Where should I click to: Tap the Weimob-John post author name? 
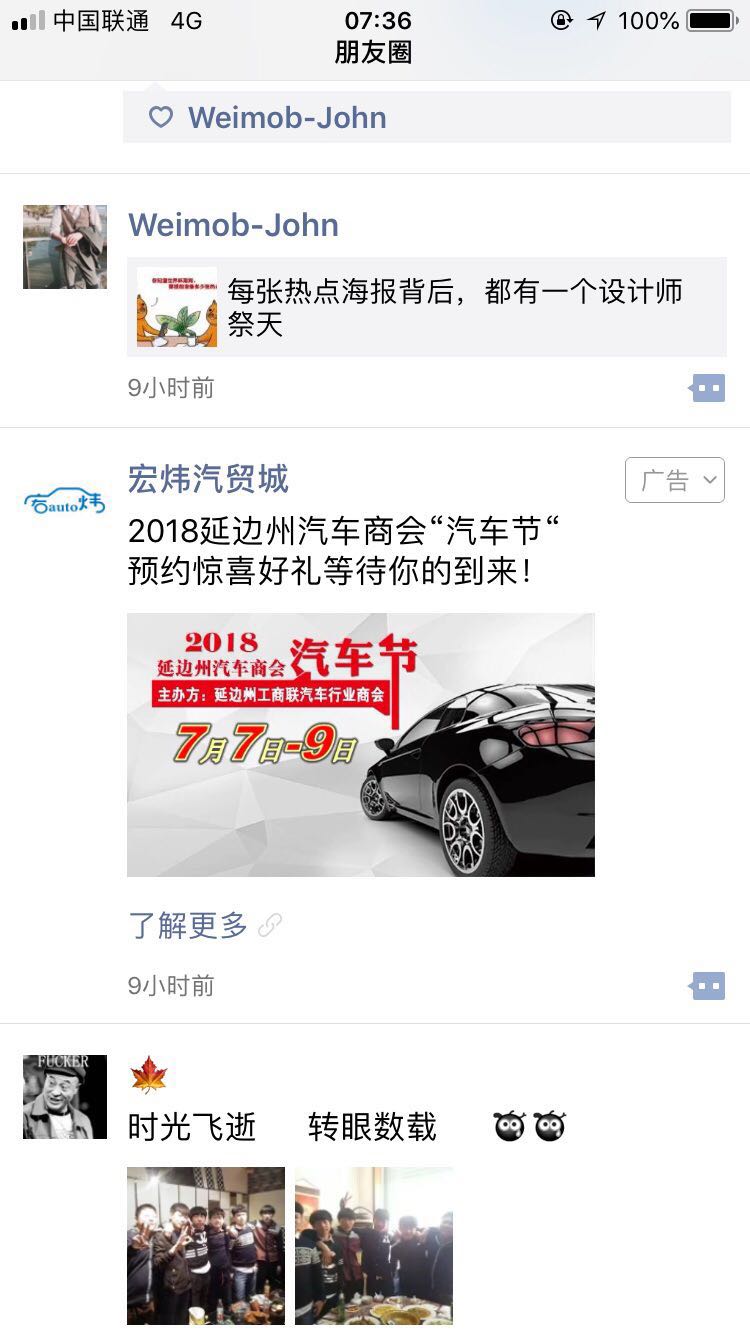(x=233, y=225)
